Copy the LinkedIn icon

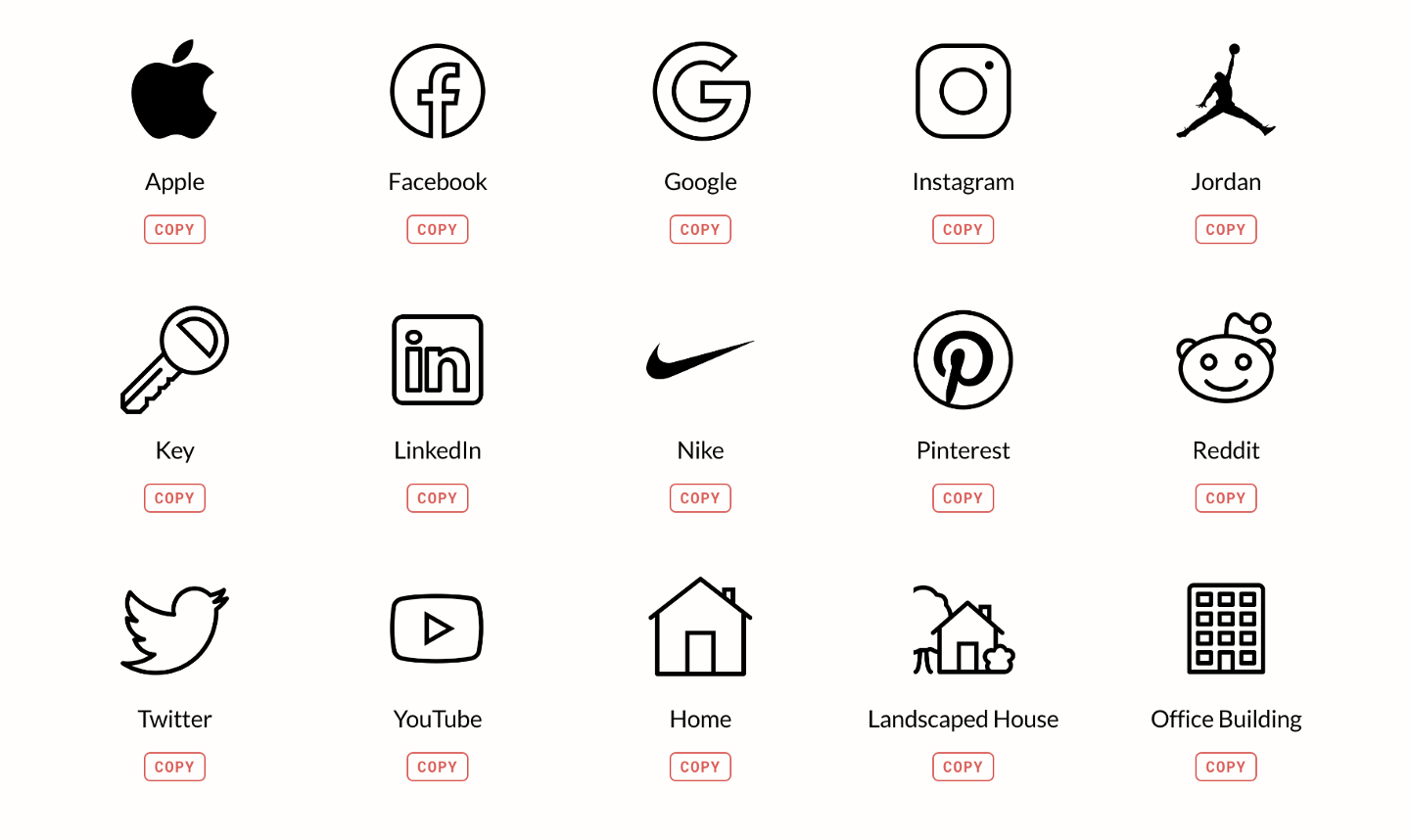(x=438, y=498)
